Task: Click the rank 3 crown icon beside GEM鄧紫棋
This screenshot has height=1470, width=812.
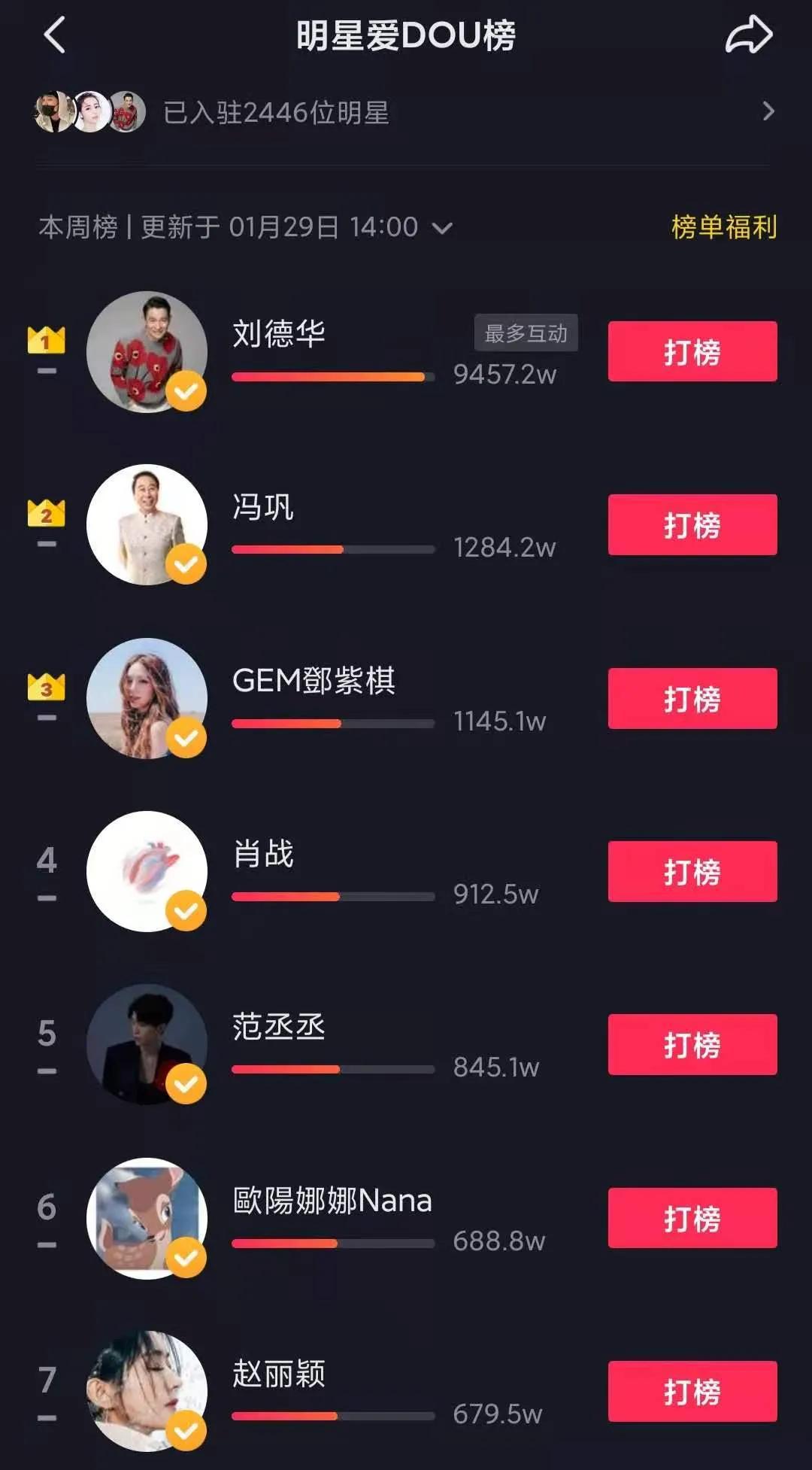Action: (x=47, y=687)
